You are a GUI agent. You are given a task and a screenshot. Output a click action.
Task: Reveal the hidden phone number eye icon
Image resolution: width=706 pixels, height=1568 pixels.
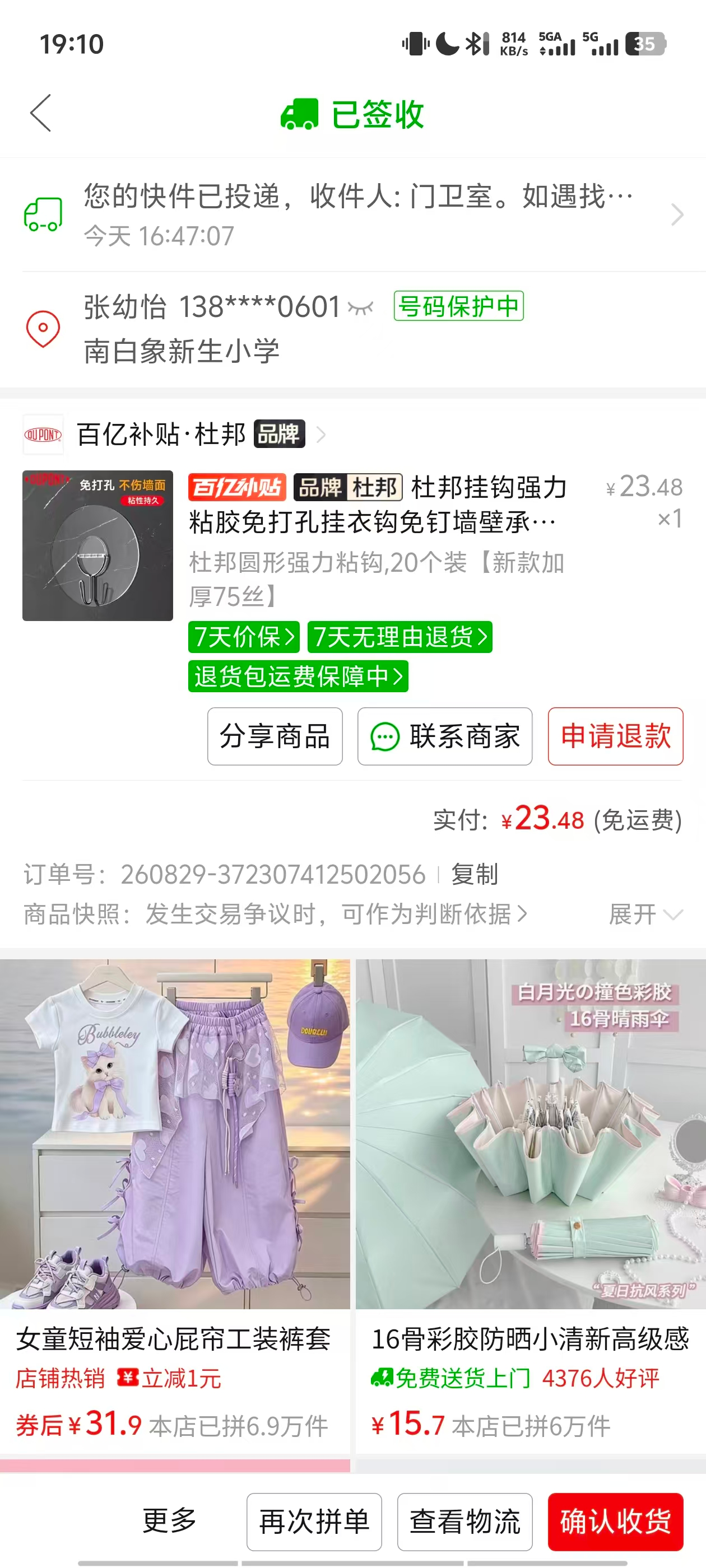click(x=360, y=308)
